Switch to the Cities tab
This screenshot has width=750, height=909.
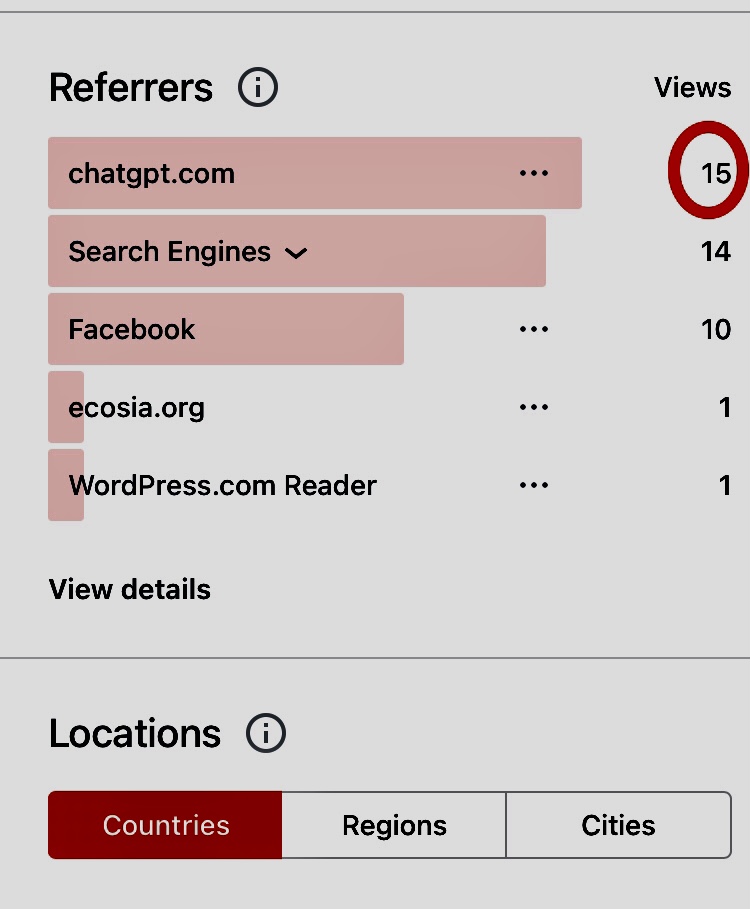point(618,826)
